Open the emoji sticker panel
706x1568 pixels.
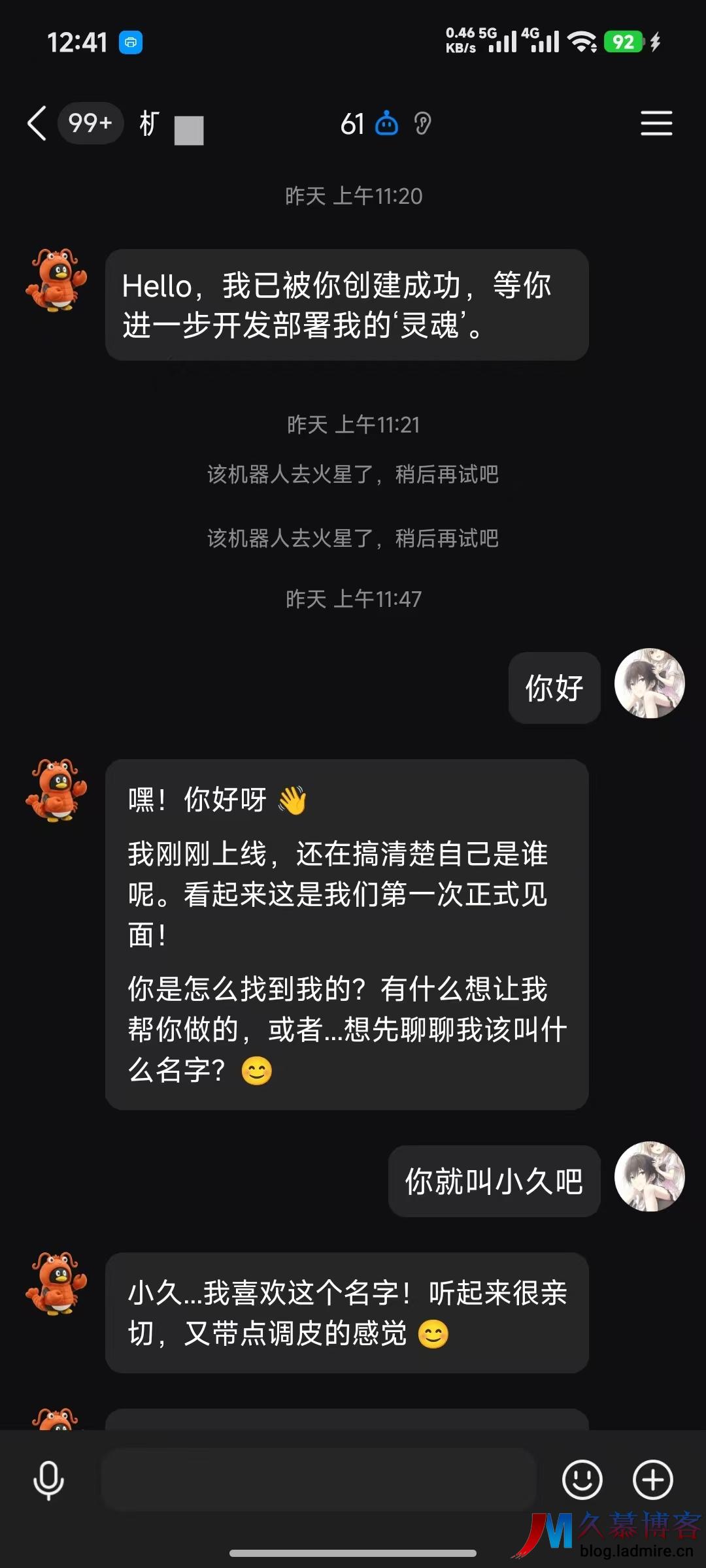tap(582, 1480)
